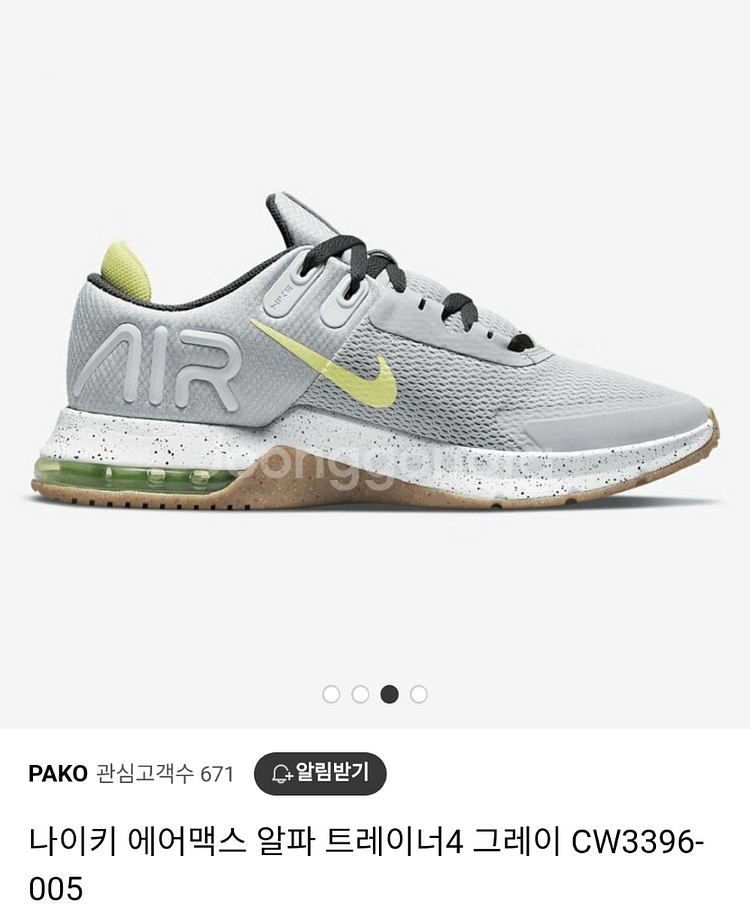Tap the 알림받기 notification button
The height and width of the screenshot is (923, 750).
coord(320,773)
